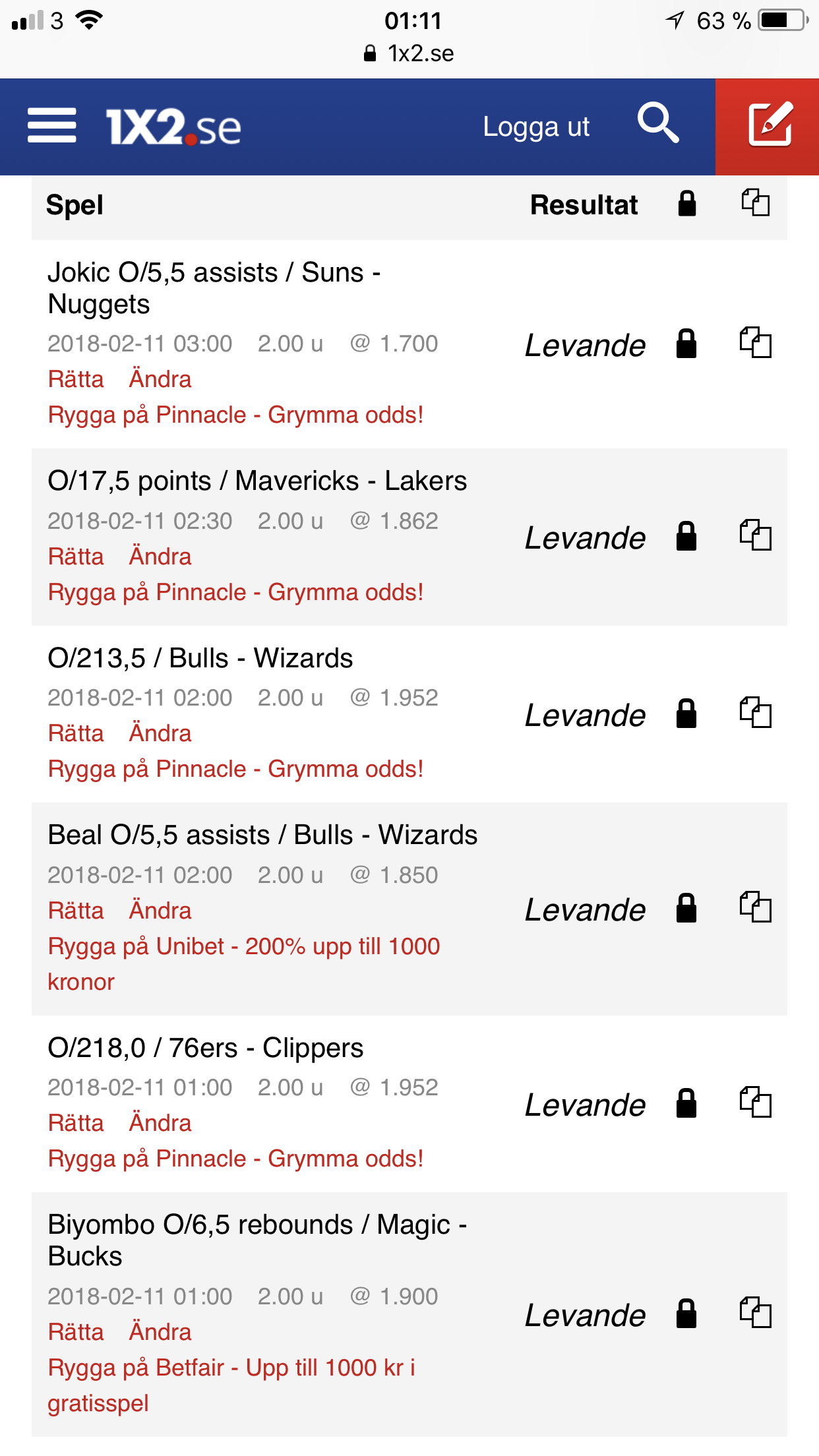Open the 1X2.se home logo
The width and height of the screenshot is (819, 1456).
click(173, 127)
